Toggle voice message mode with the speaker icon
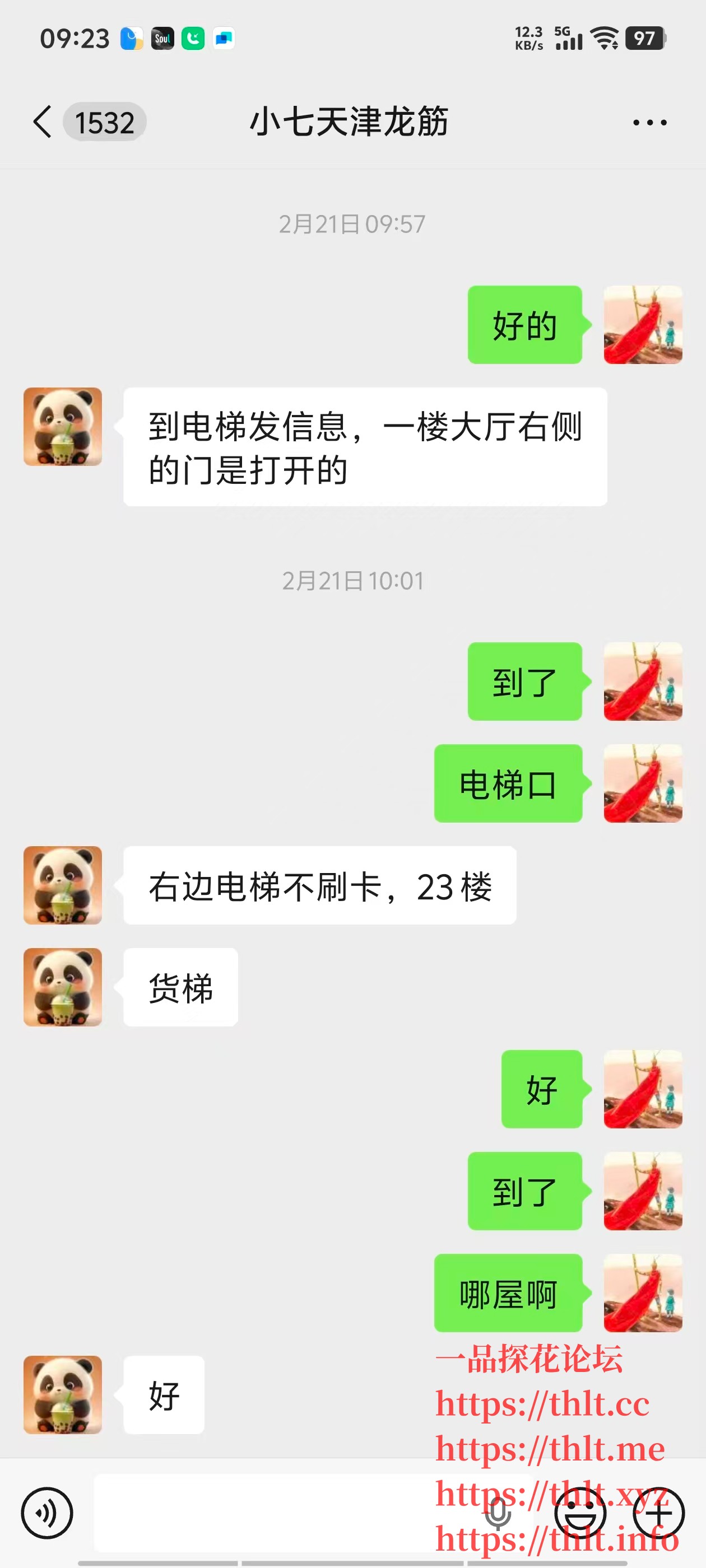Image resolution: width=706 pixels, height=1568 pixels. pos(48,1513)
